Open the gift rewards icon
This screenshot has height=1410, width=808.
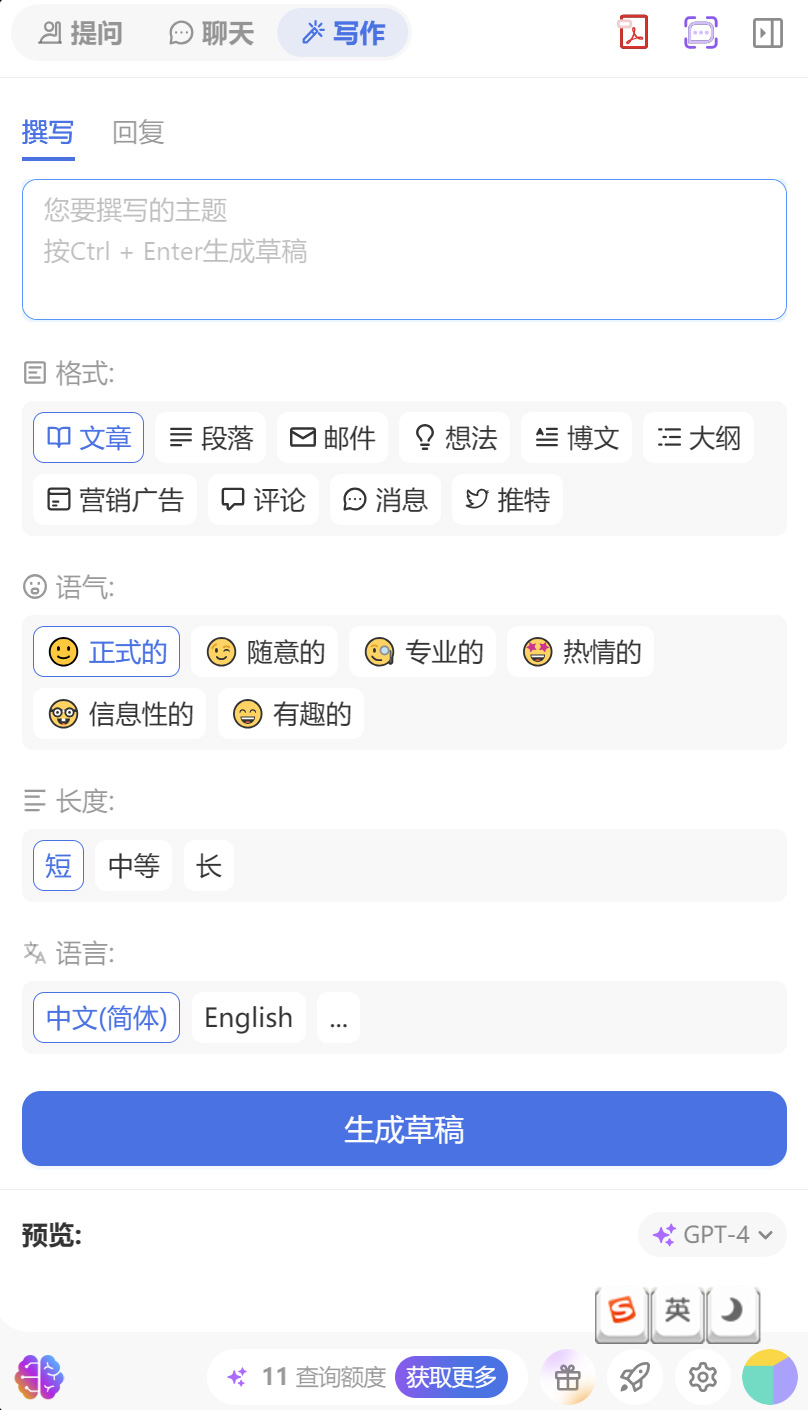coord(567,1377)
